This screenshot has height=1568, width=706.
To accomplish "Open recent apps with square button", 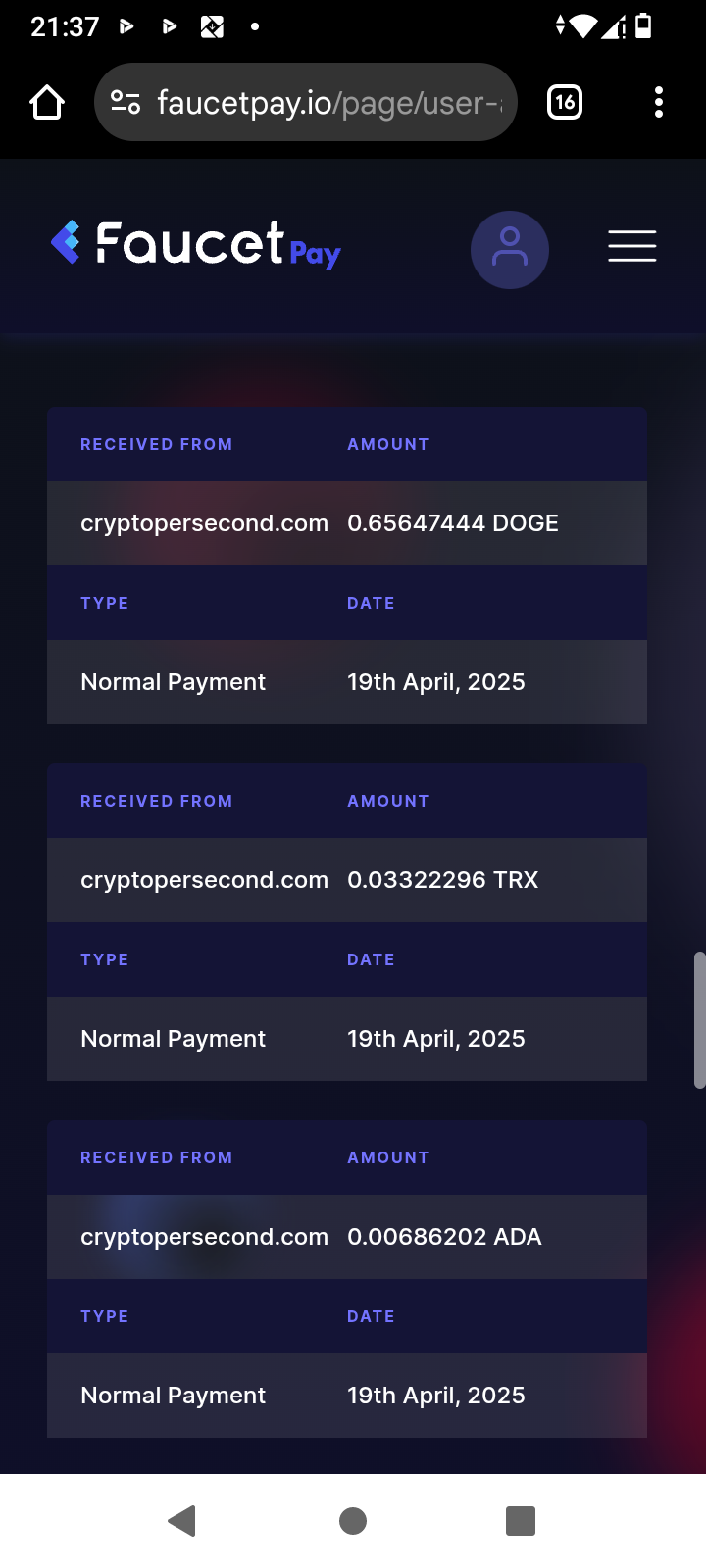I will point(521,1521).
